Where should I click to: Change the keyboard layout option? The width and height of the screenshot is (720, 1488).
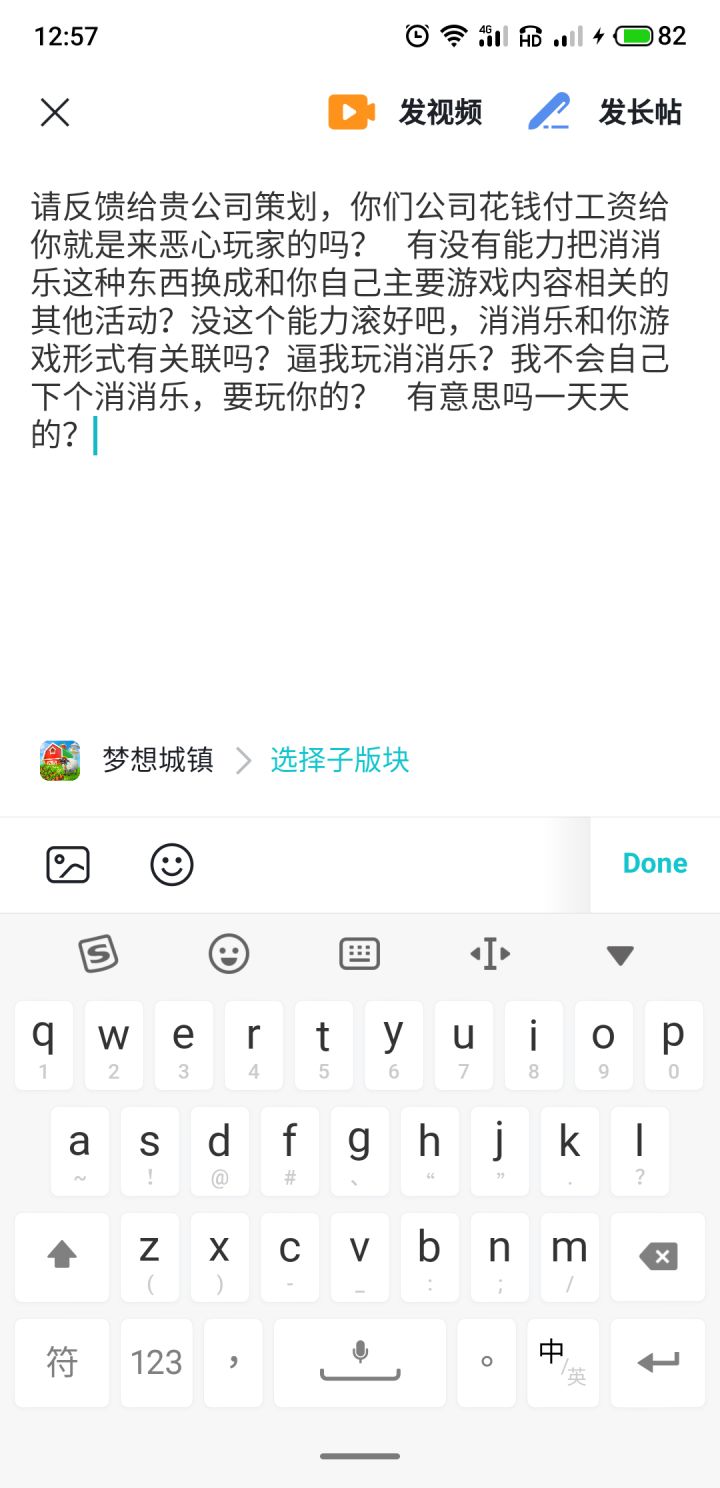(359, 954)
